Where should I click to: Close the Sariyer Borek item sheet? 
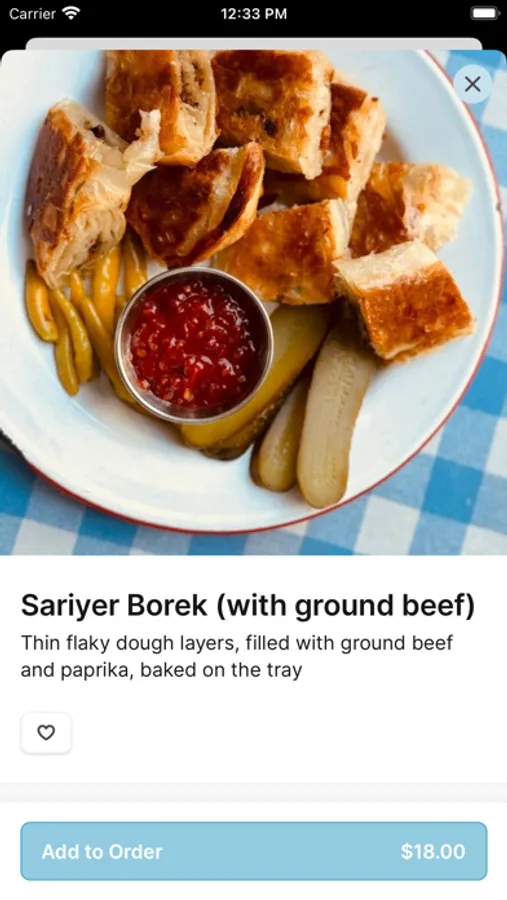(472, 84)
